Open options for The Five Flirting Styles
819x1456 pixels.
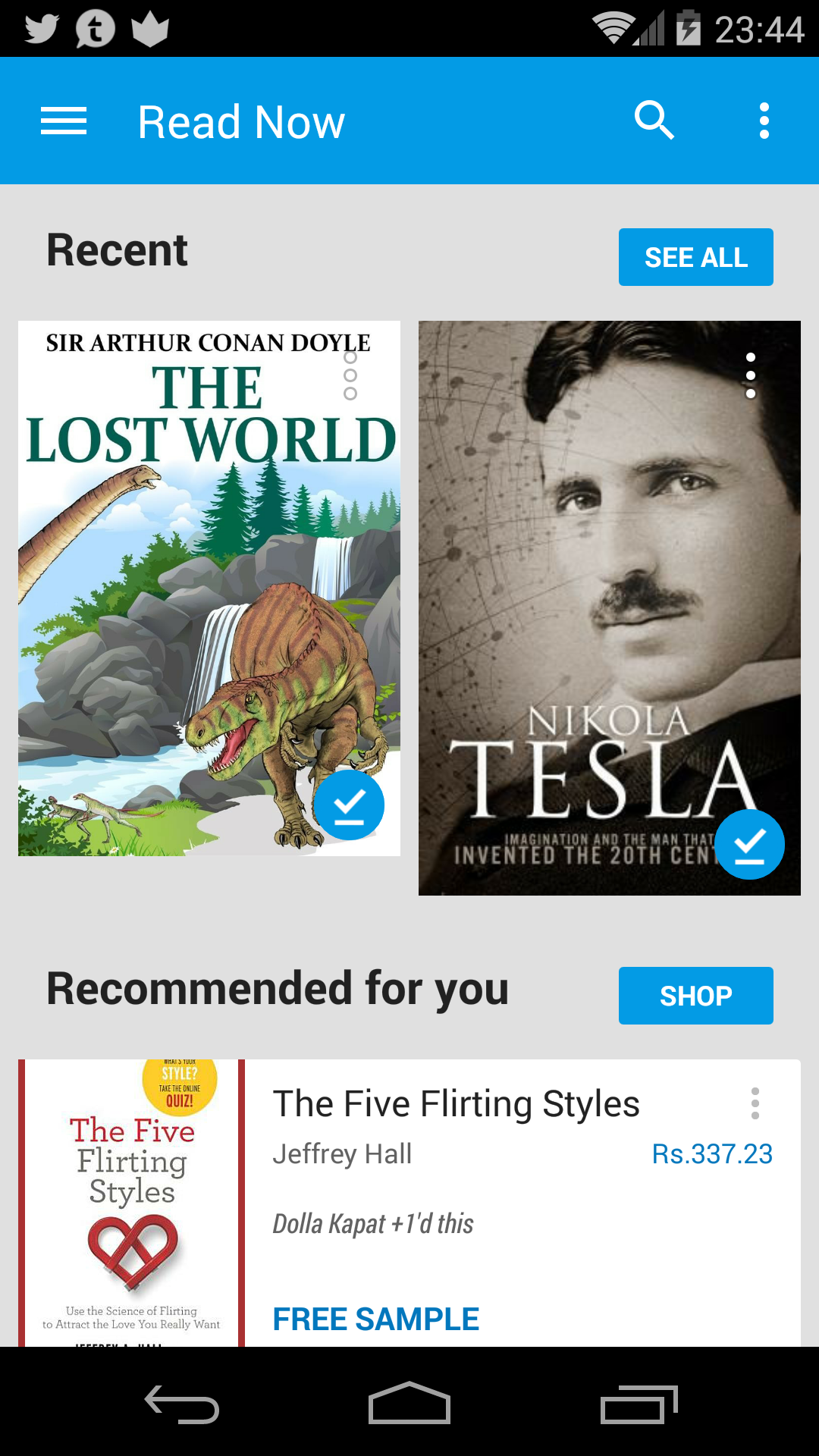click(755, 1103)
